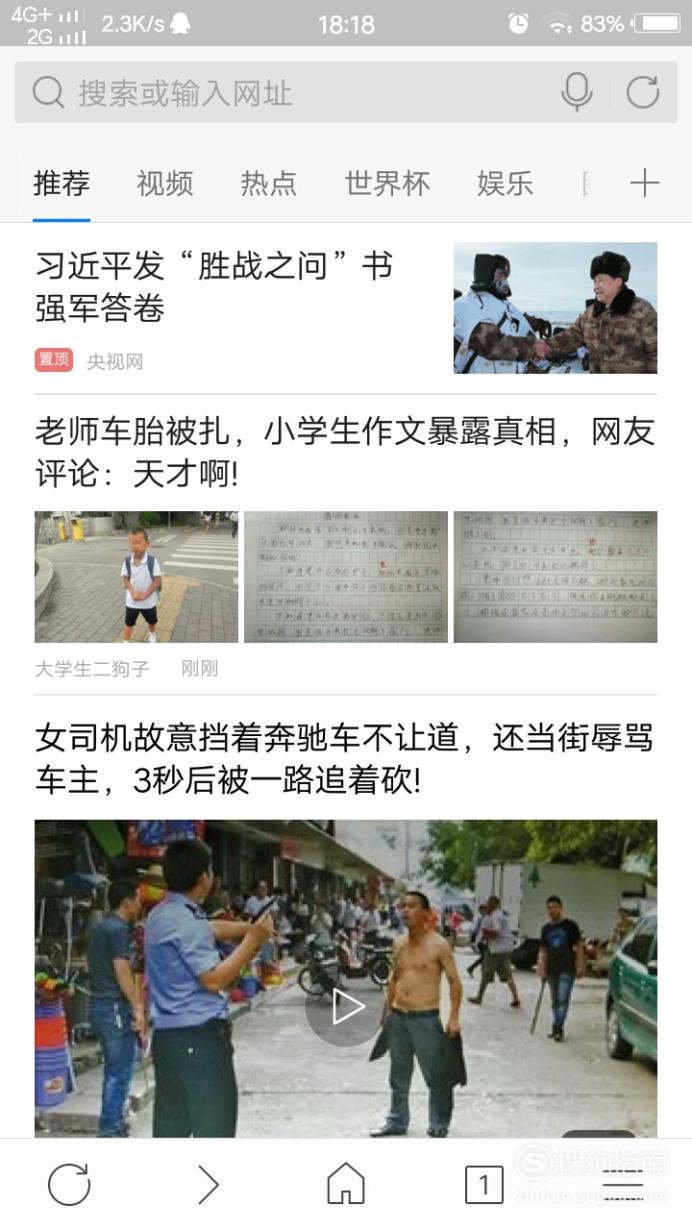Go to the browser home page
Screen dimensions: 692x1230
[x=346, y=1185]
